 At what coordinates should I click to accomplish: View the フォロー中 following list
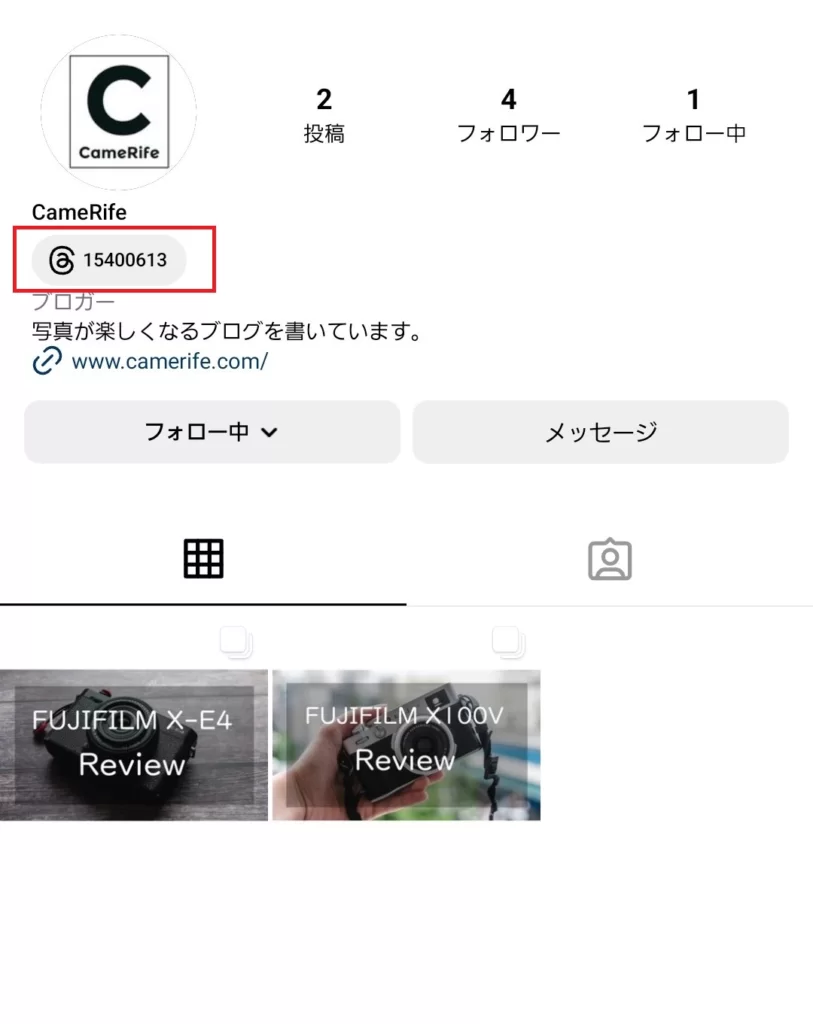pos(693,115)
